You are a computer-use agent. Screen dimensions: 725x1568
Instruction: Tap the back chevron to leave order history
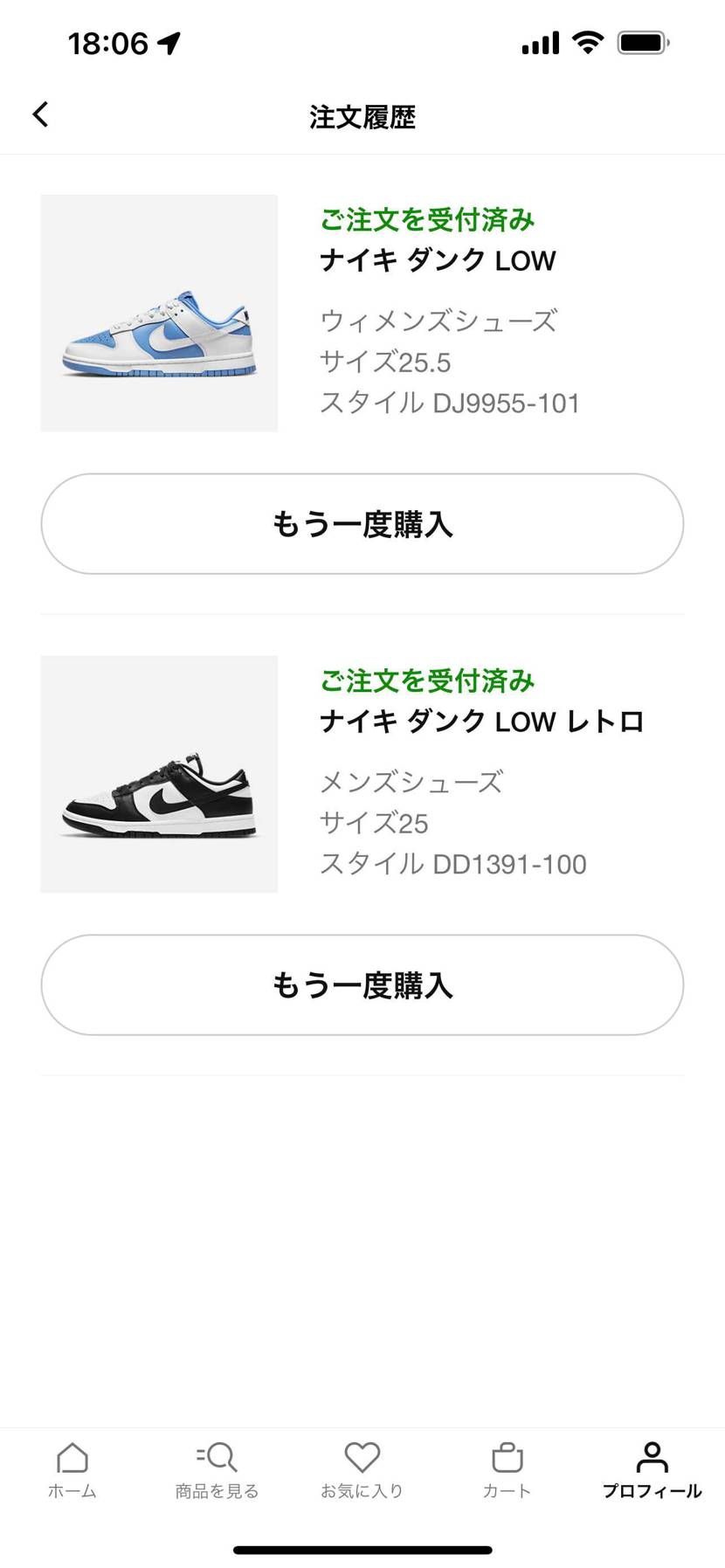pyautogui.click(x=39, y=114)
